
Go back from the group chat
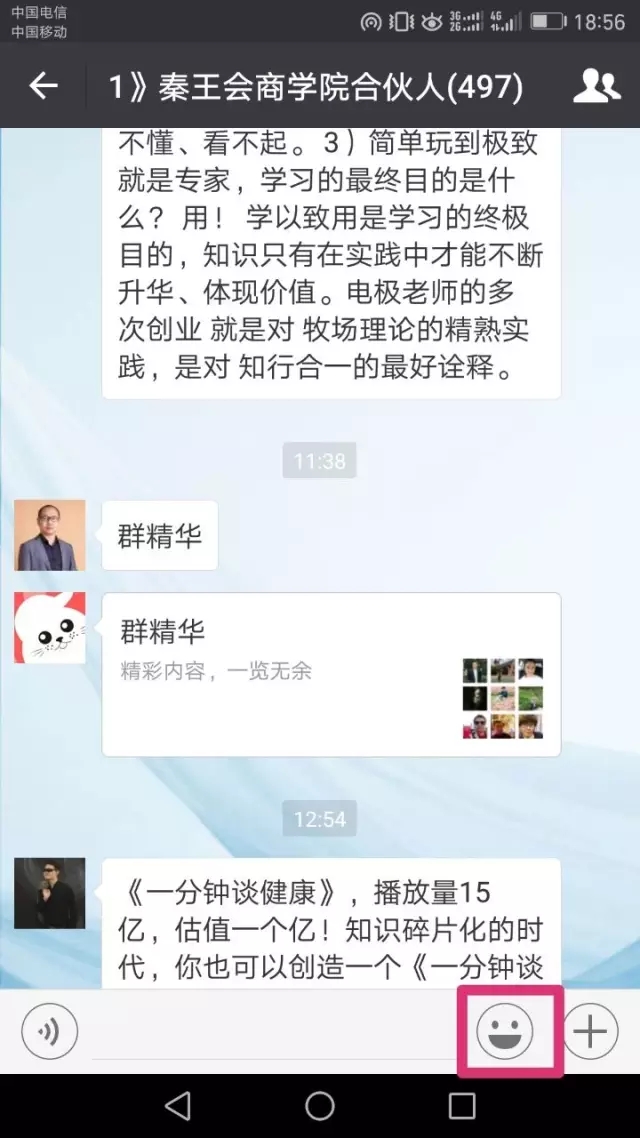43,86
